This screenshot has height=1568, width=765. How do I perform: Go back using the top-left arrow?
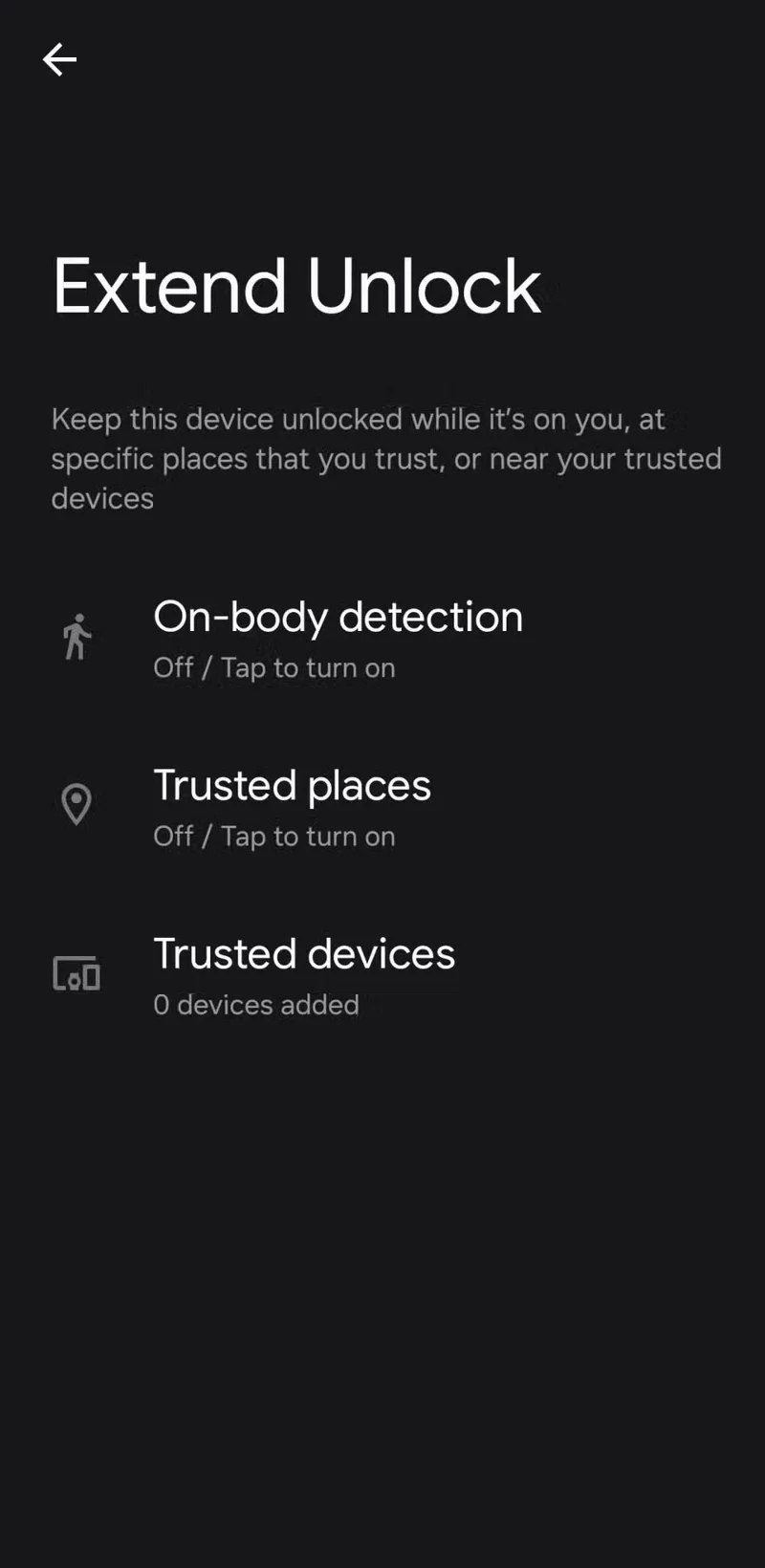pyautogui.click(x=59, y=59)
